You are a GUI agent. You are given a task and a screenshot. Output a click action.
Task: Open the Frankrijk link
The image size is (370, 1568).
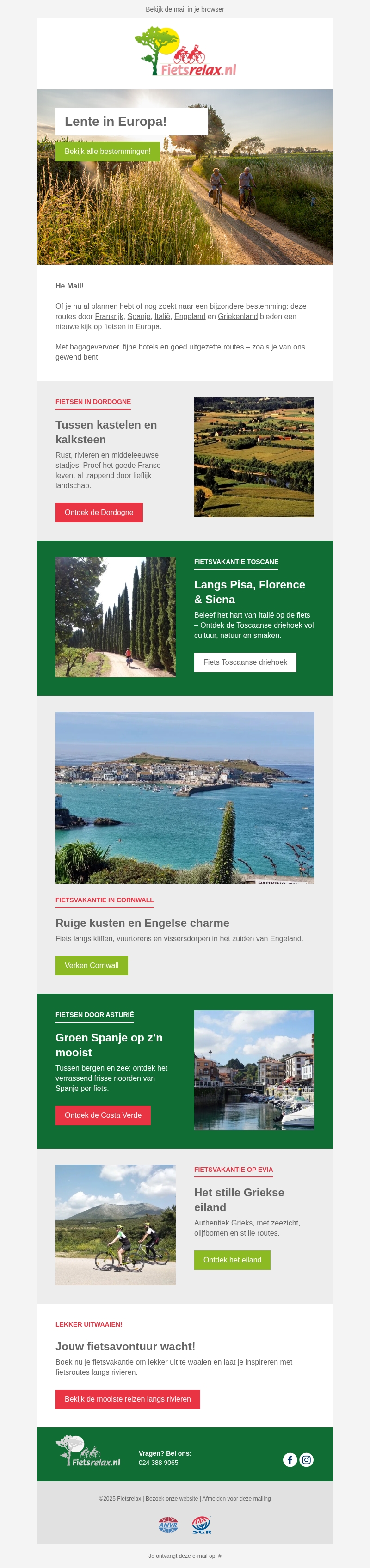click(109, 317)
